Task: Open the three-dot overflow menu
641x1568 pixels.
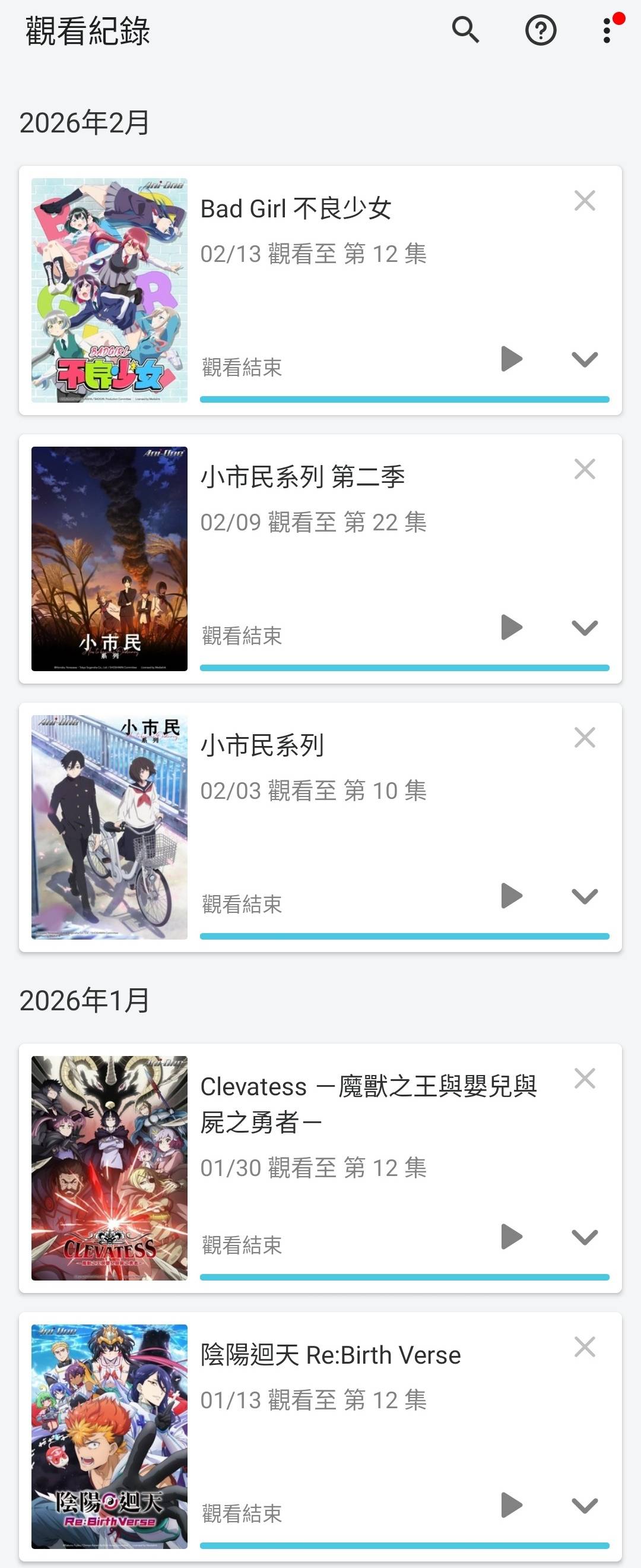Action: (x=607, y=30)
